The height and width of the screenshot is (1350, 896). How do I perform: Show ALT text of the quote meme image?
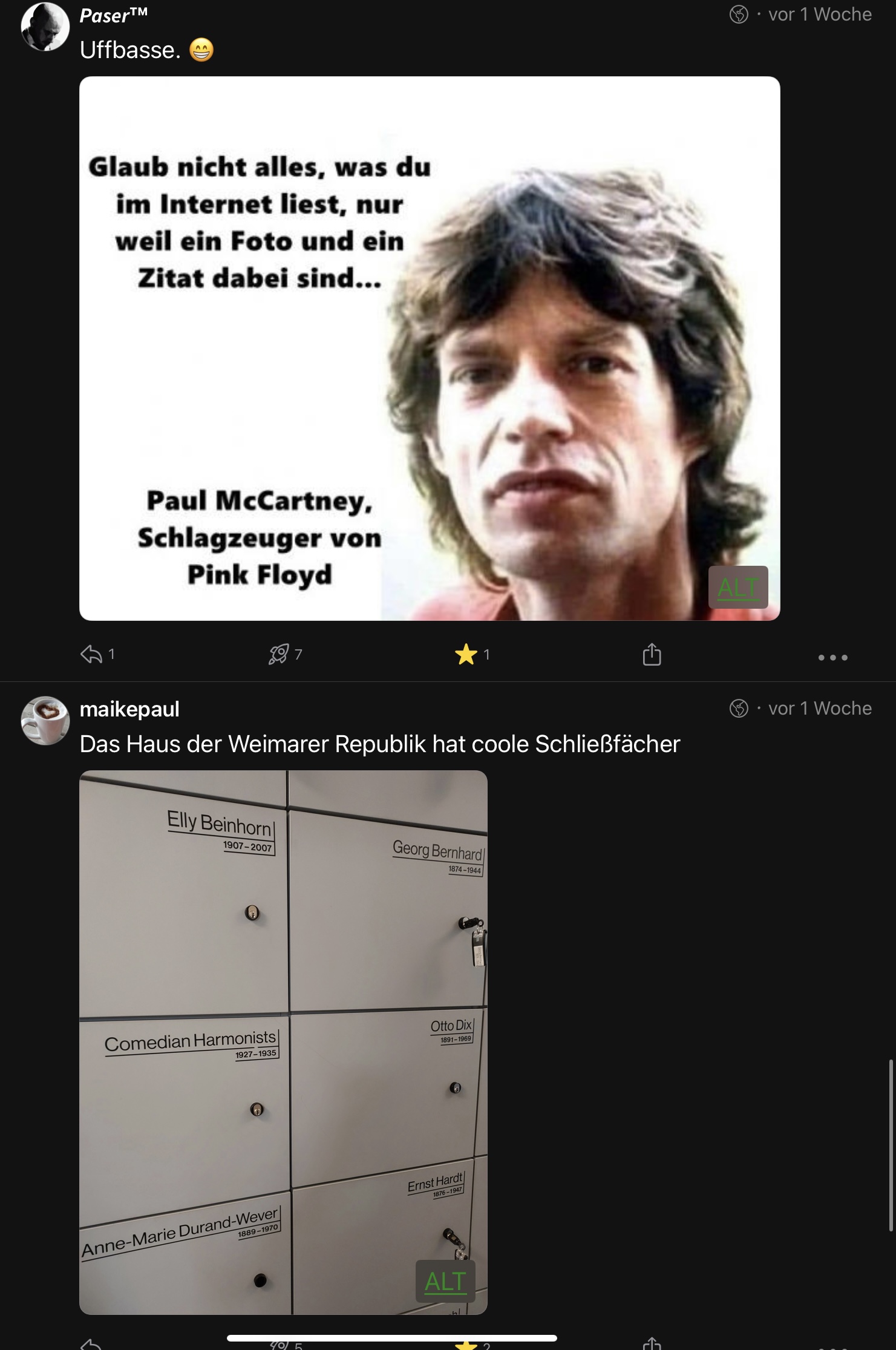click(738, 587)
